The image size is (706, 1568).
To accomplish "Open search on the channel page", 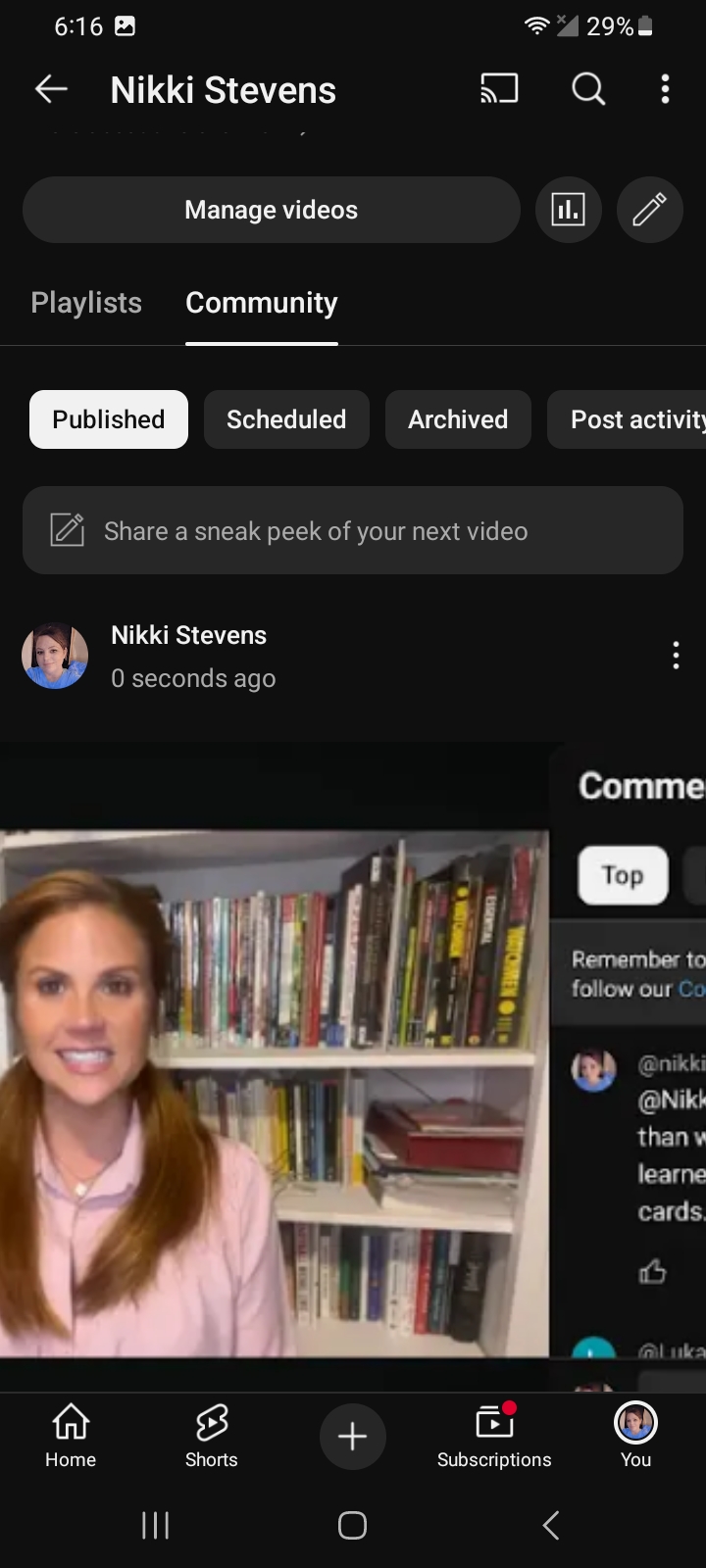I will click(x=588, y=90).
